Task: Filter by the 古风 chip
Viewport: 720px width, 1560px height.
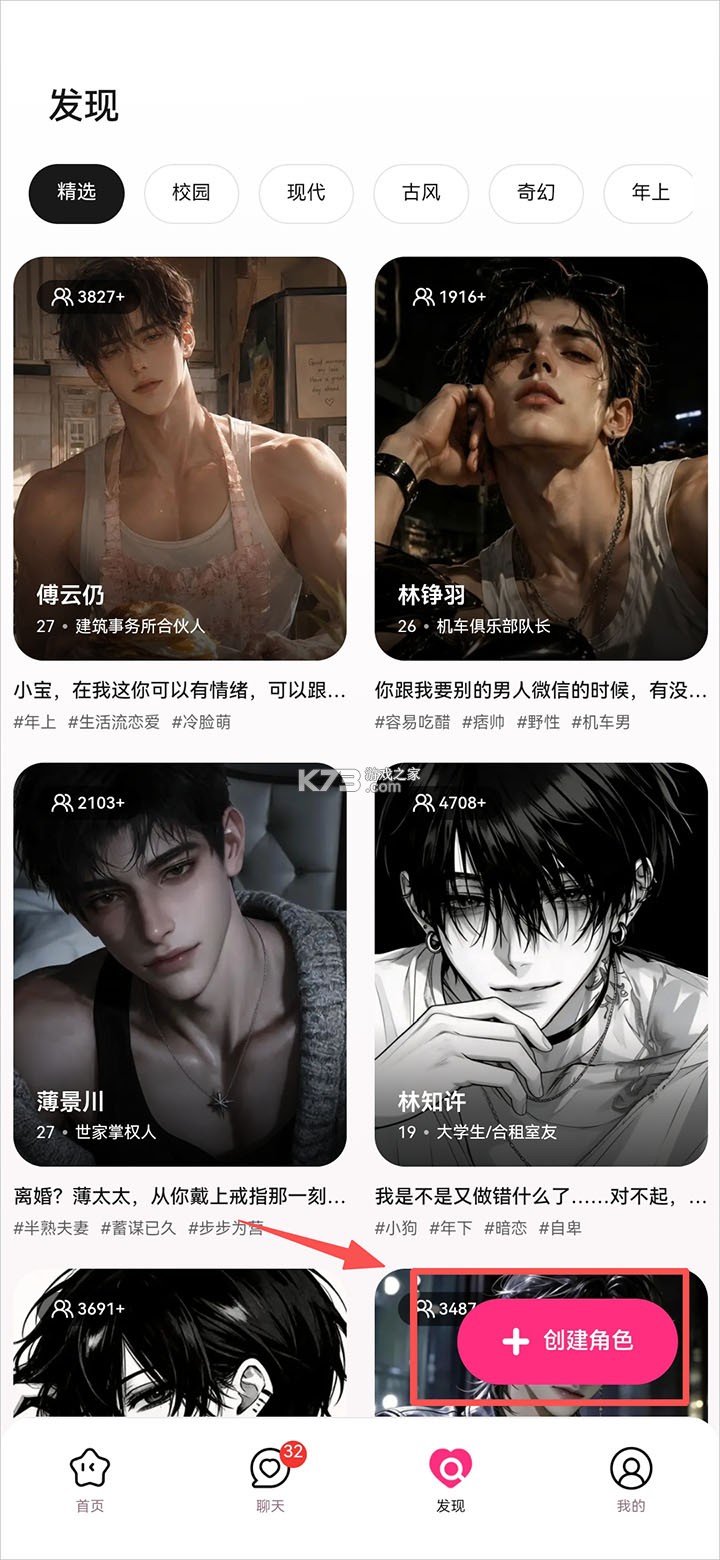Action: pyautogui.click(x=421, y=193)
